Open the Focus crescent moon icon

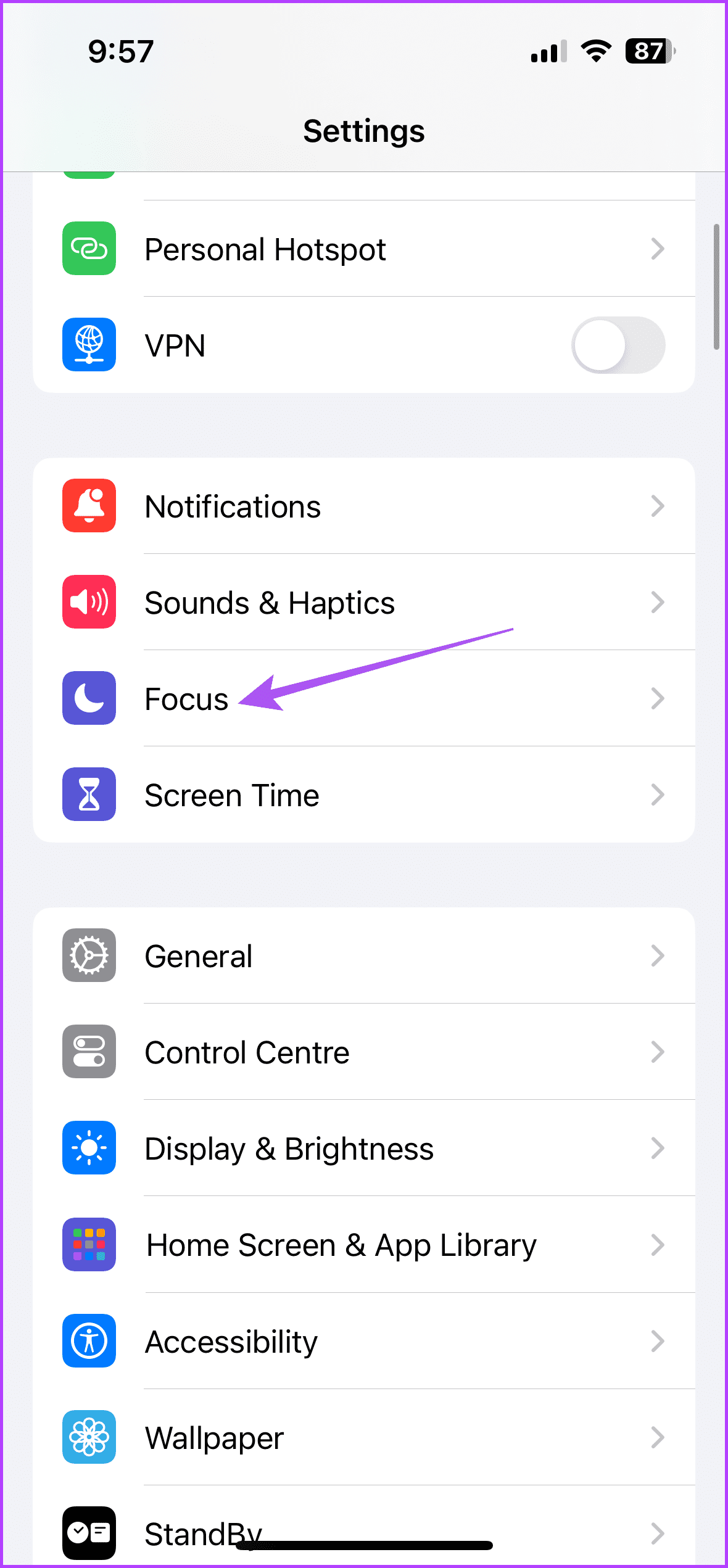89,698
